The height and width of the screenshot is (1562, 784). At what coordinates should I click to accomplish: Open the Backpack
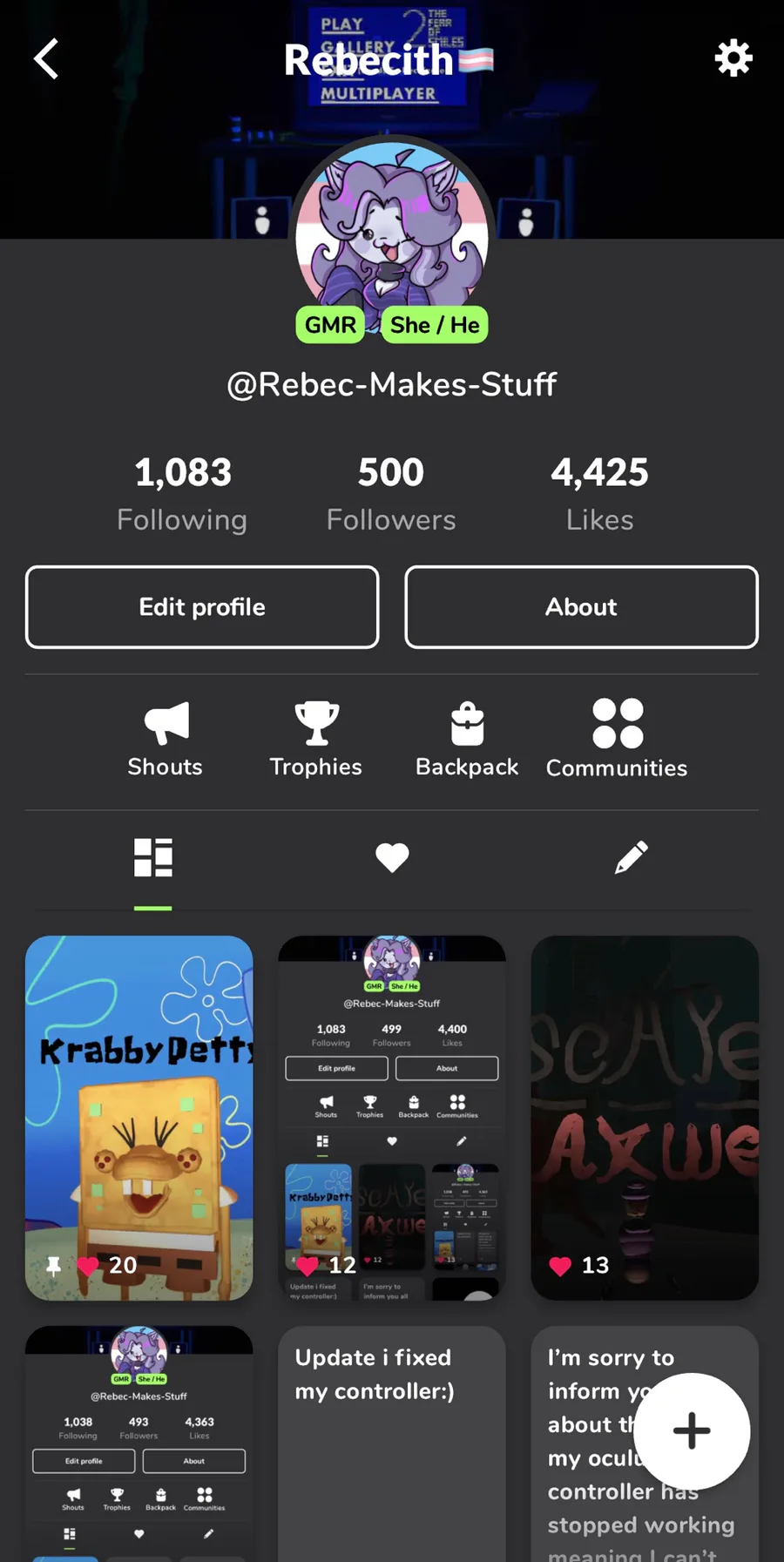[x=467, y=740]
